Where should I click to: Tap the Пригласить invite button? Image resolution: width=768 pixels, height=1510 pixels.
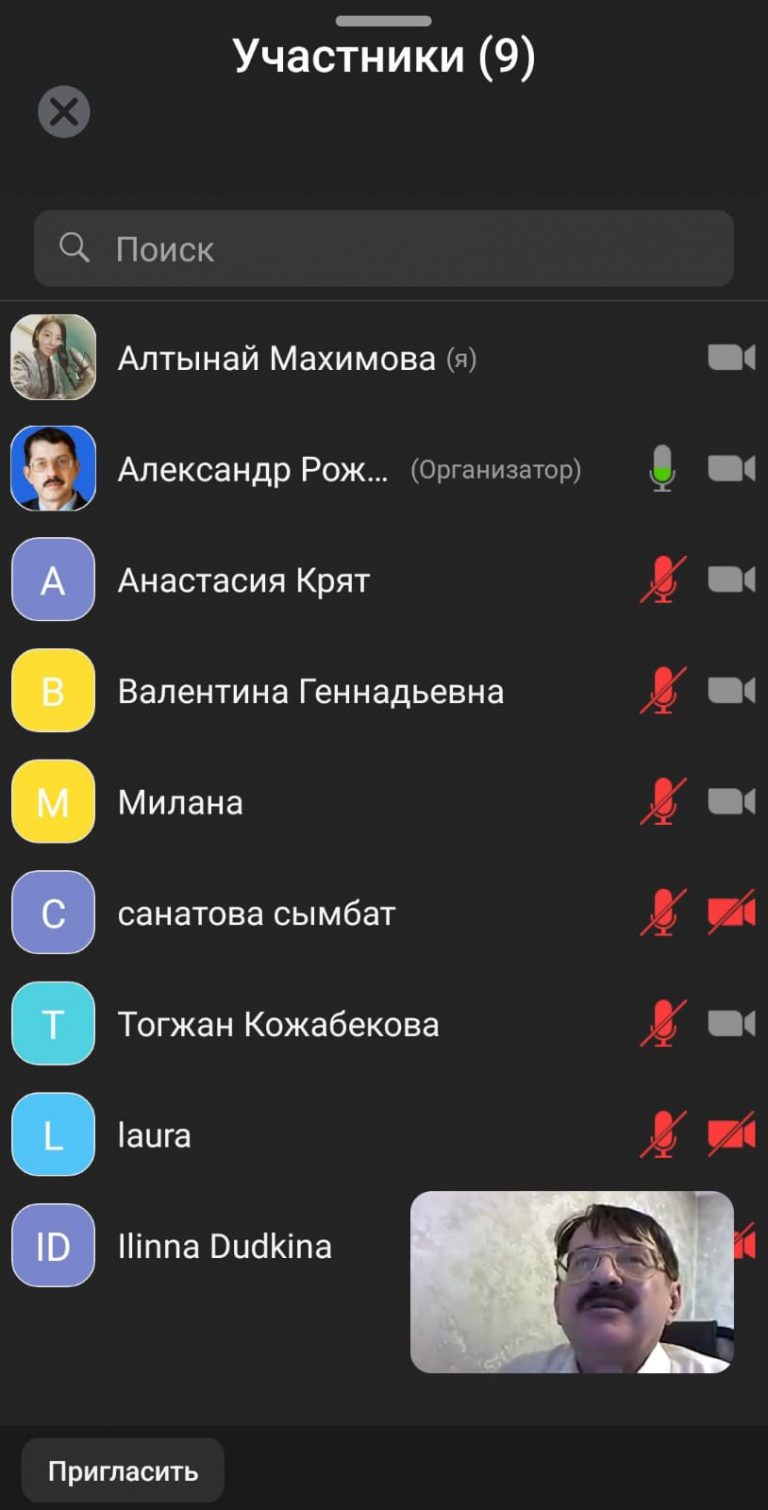pos(123,1471)
